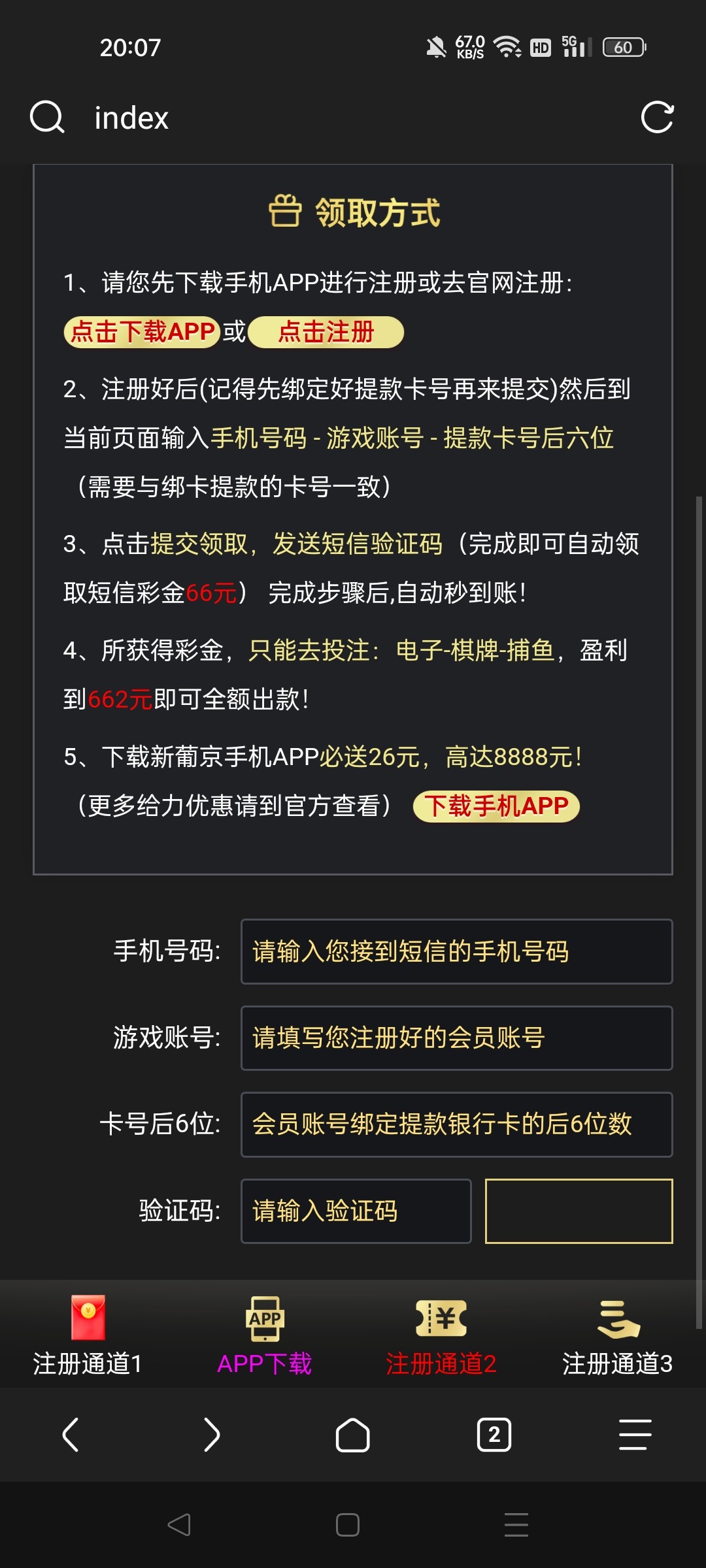Go forward with the browser forward arrow

212,1435
